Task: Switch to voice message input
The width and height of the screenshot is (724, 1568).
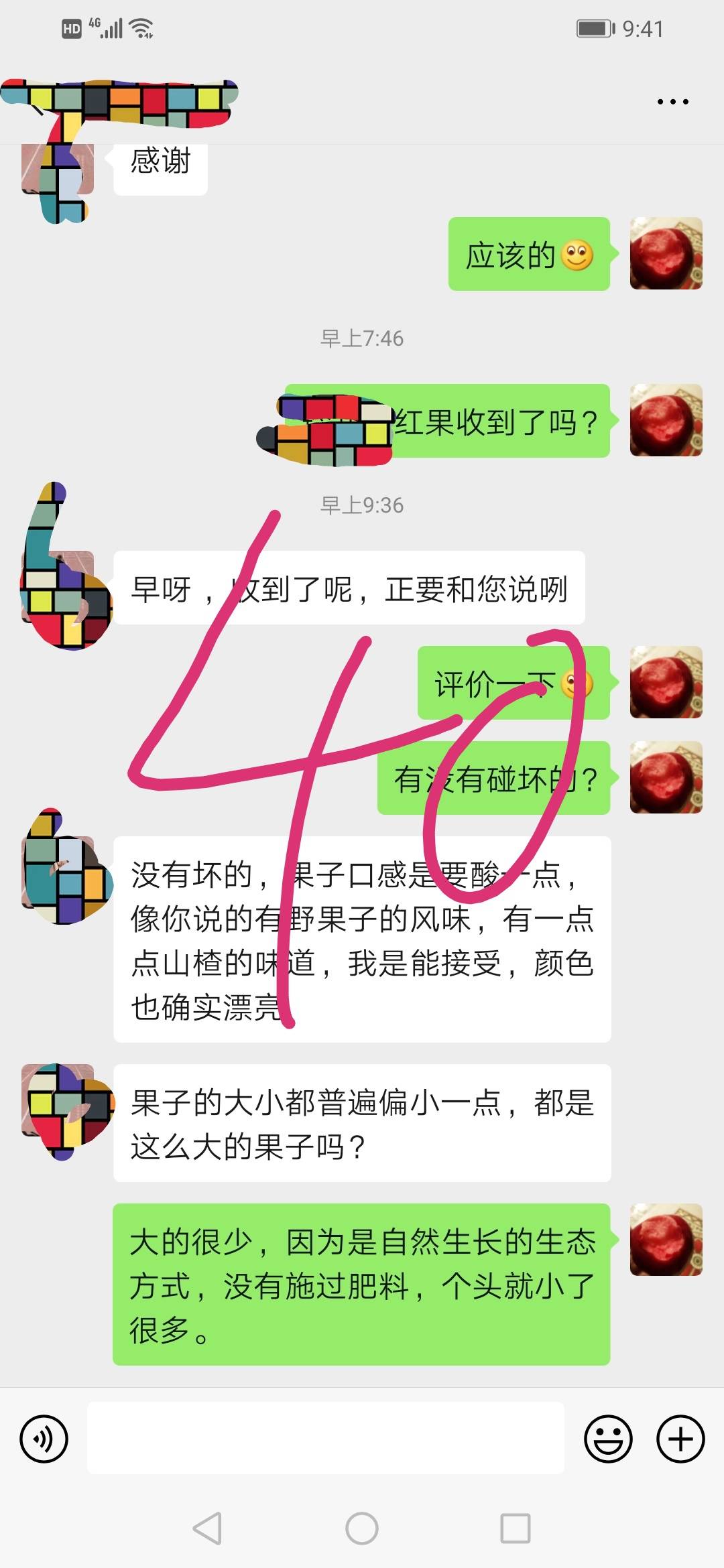Action: click(44, 1438)
